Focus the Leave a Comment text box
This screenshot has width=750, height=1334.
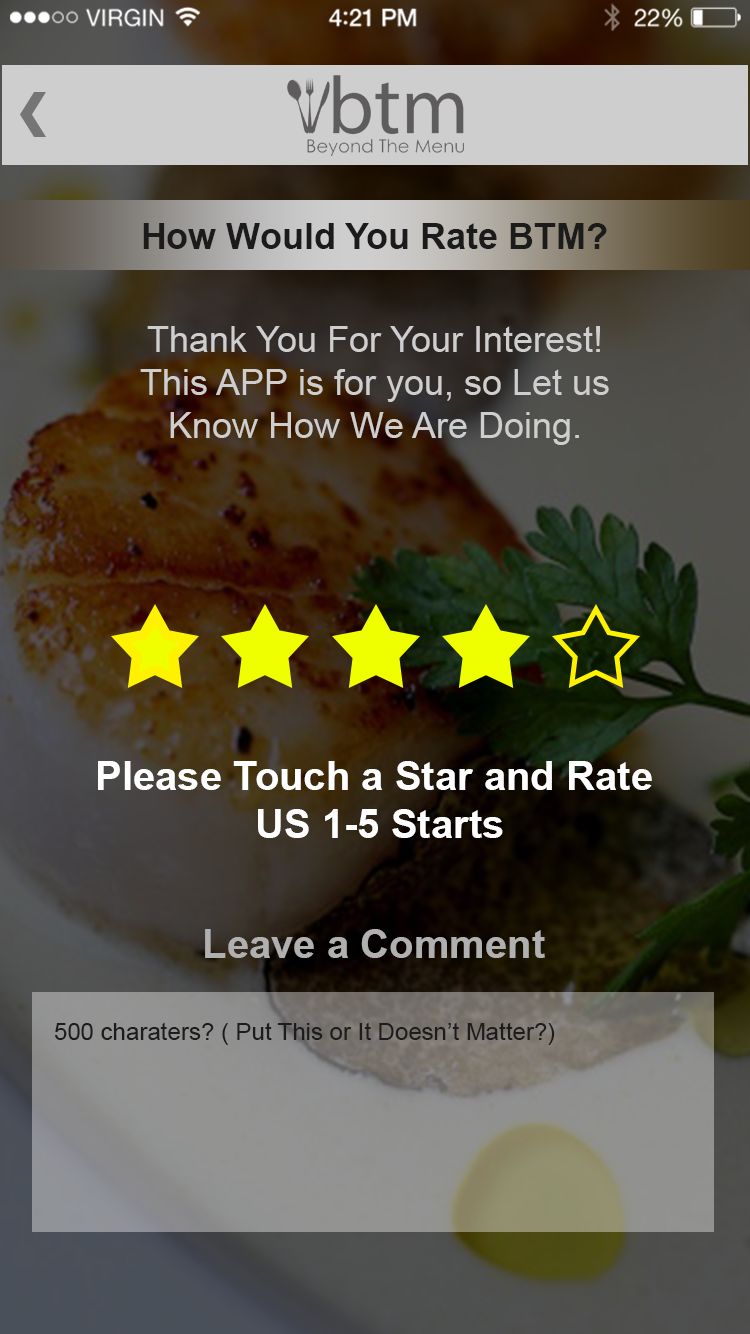[x=373, y=1111]
